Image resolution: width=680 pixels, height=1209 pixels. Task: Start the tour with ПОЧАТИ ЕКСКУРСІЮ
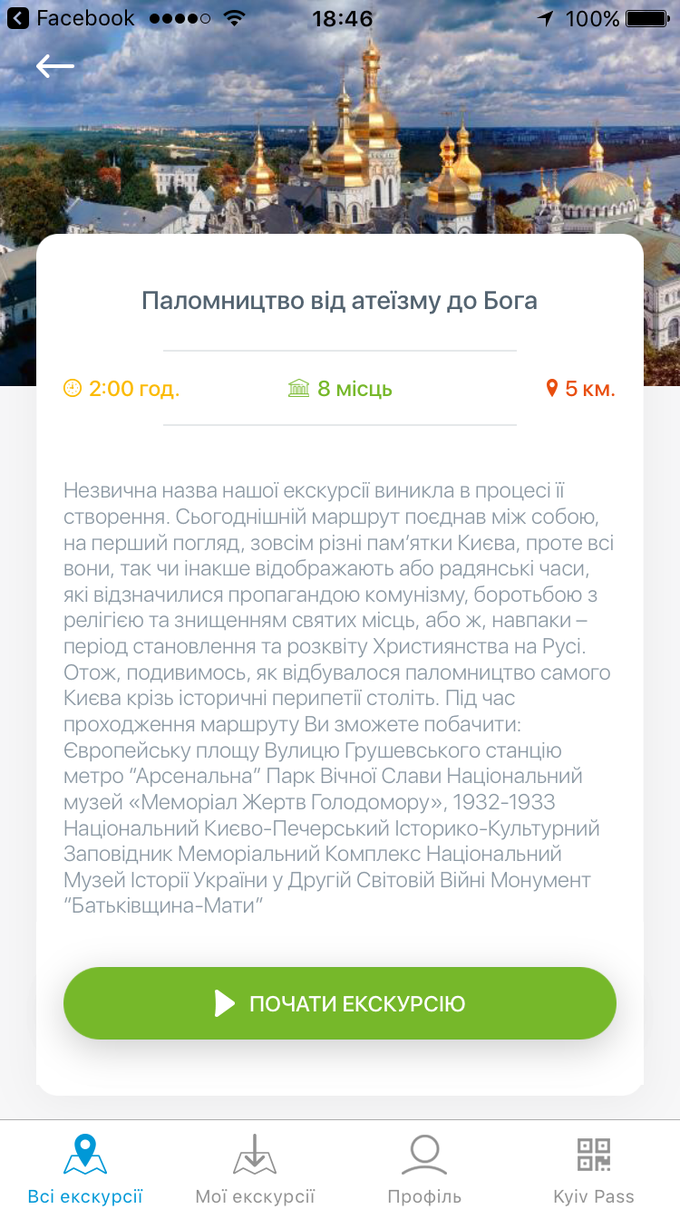(x=340, y=1003)
